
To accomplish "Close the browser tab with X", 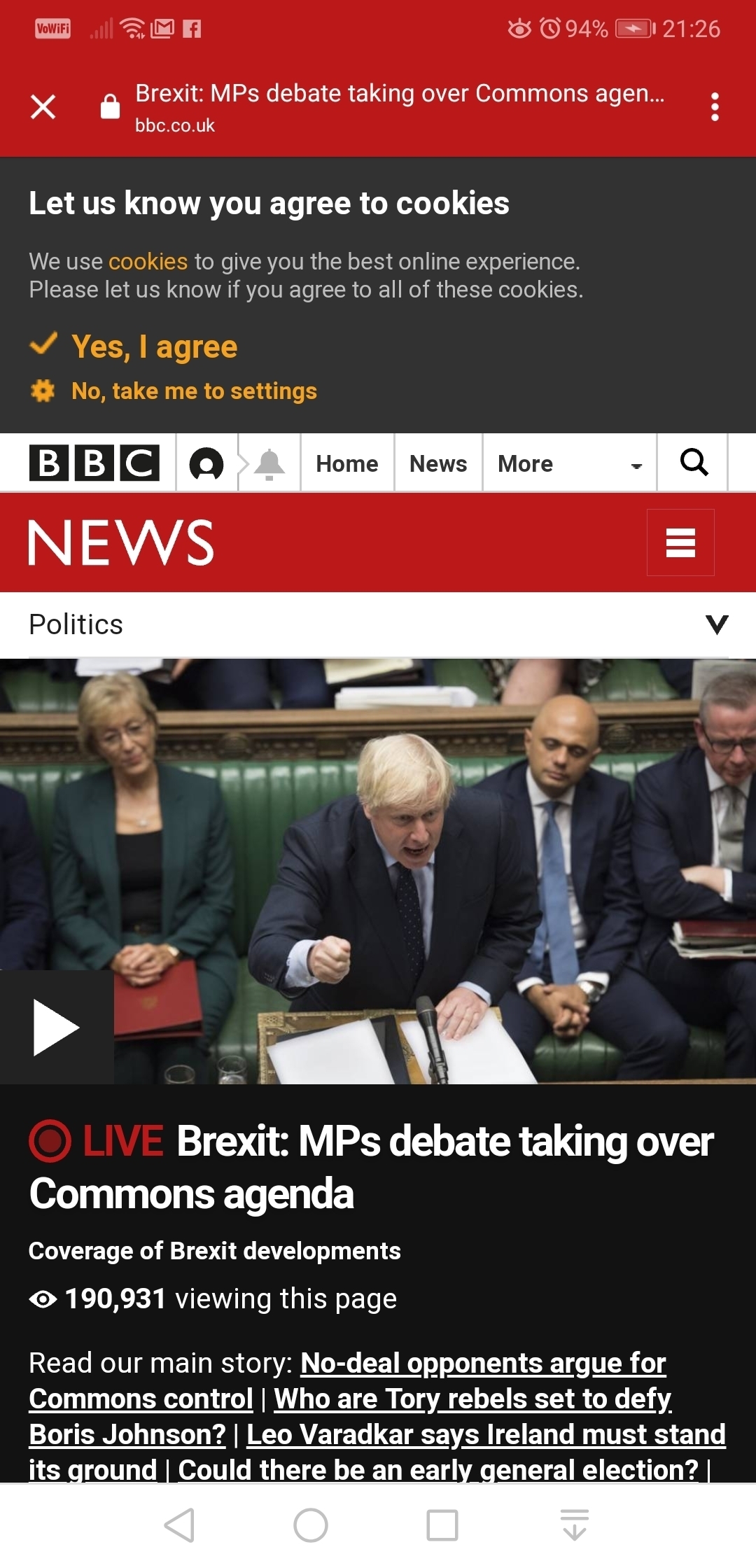I will 43,107.
